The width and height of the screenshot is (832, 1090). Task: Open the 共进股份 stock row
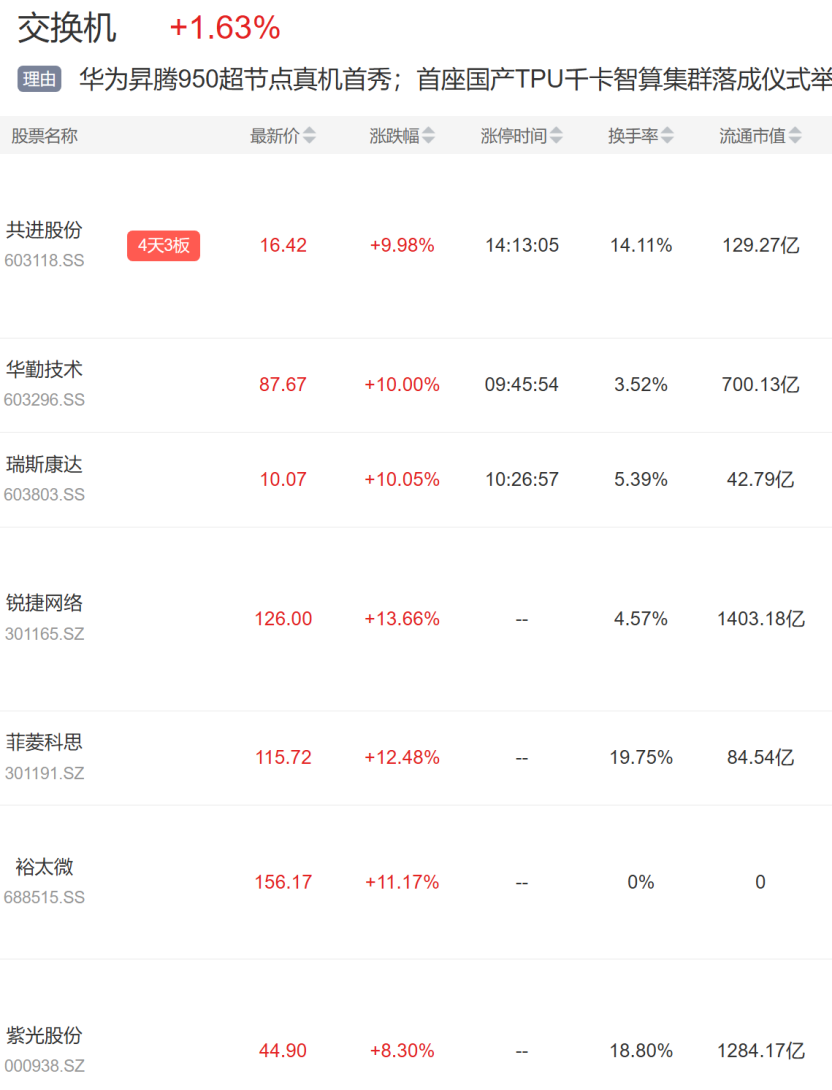(x=416, y=246)
